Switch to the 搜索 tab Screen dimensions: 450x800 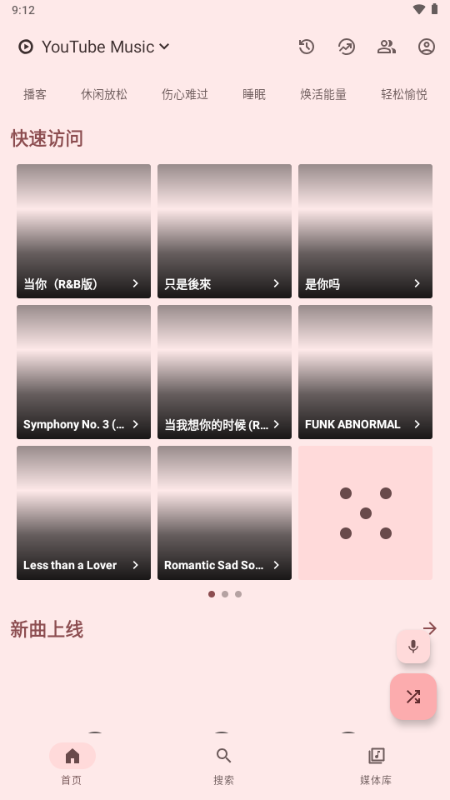click(224, 764)
